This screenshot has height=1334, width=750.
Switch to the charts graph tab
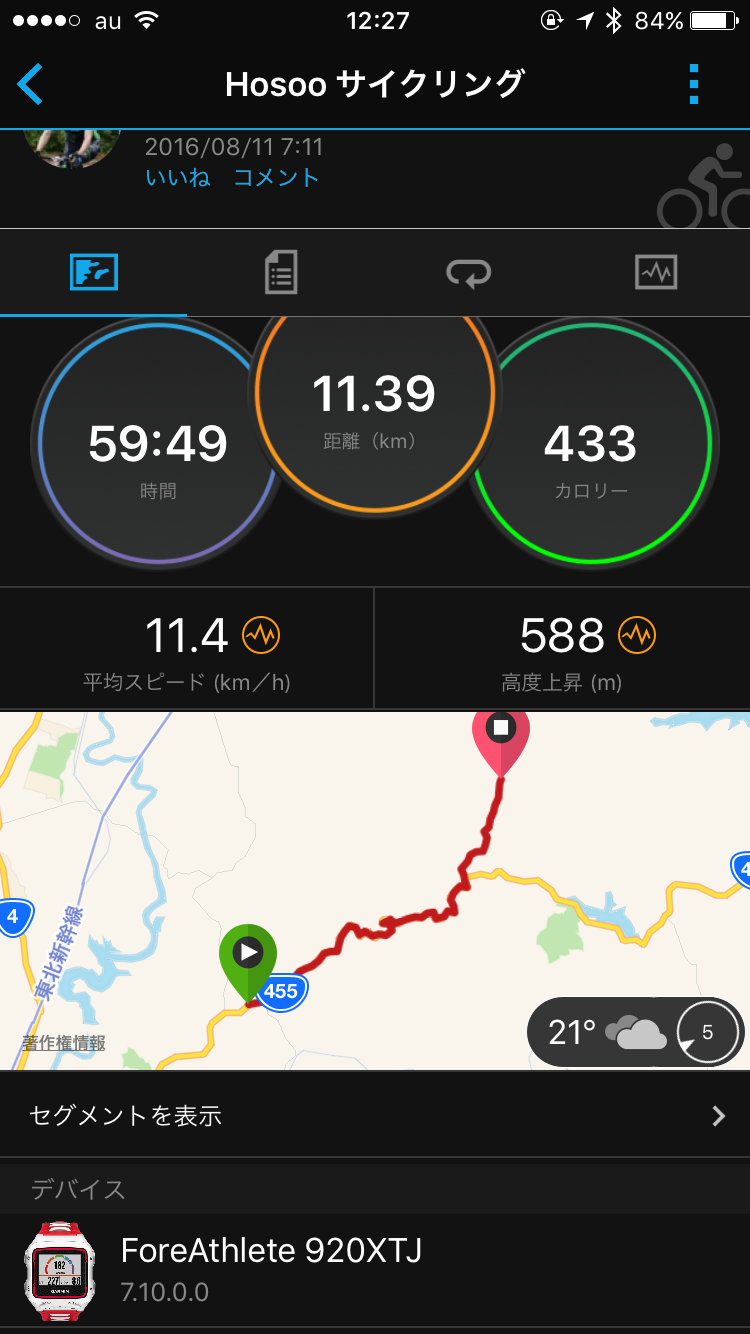[x=656, y=272]
